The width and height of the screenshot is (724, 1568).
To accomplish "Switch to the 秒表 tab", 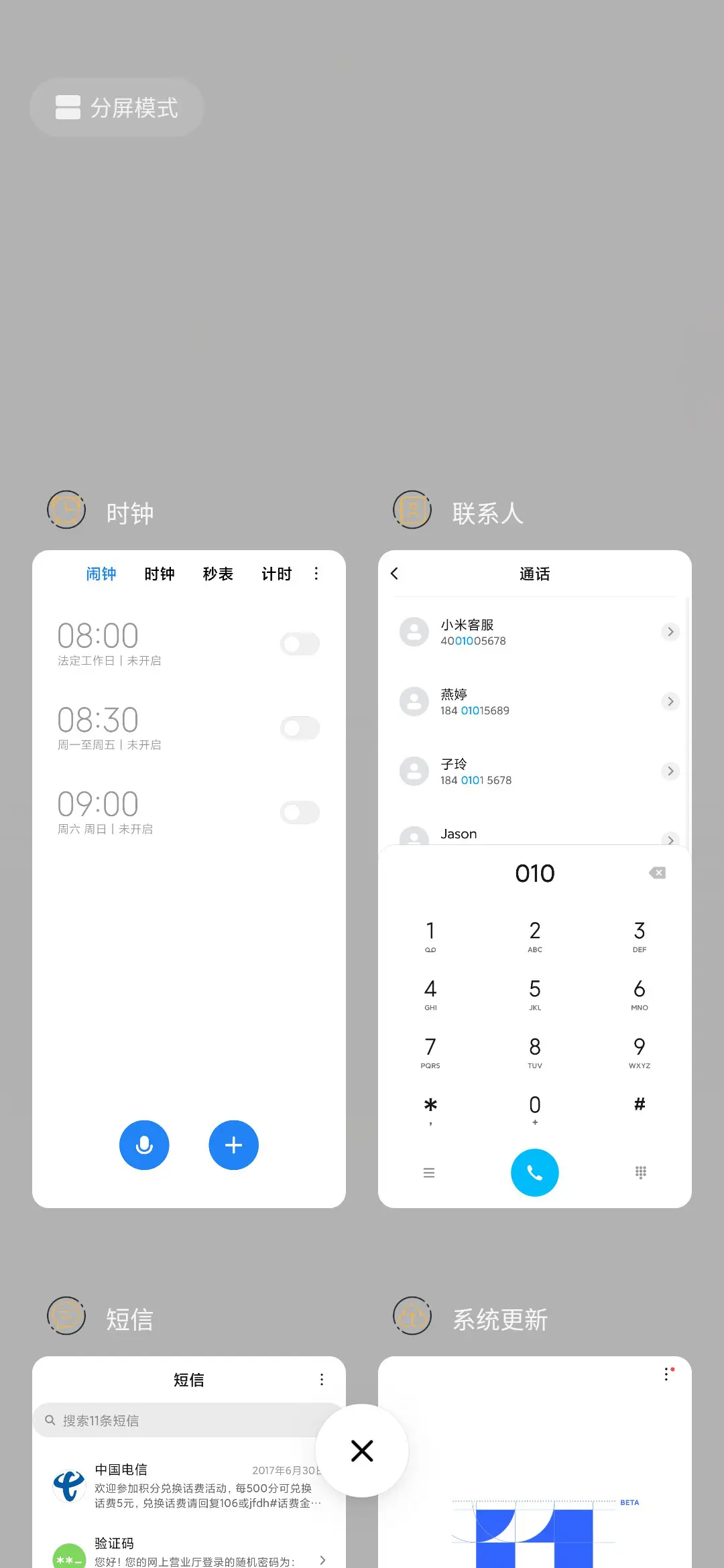I will tap(218, 574).
